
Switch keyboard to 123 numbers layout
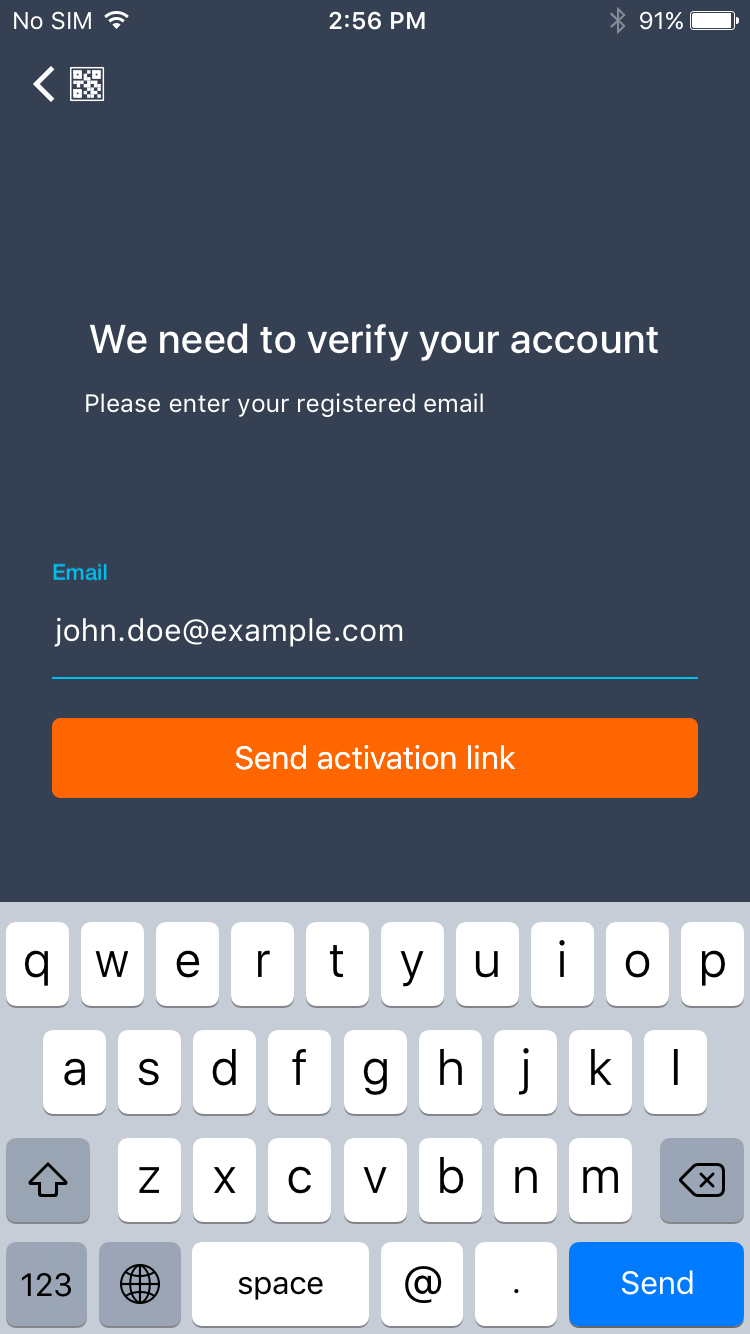pyautogui.click(x=46, y=1284)
